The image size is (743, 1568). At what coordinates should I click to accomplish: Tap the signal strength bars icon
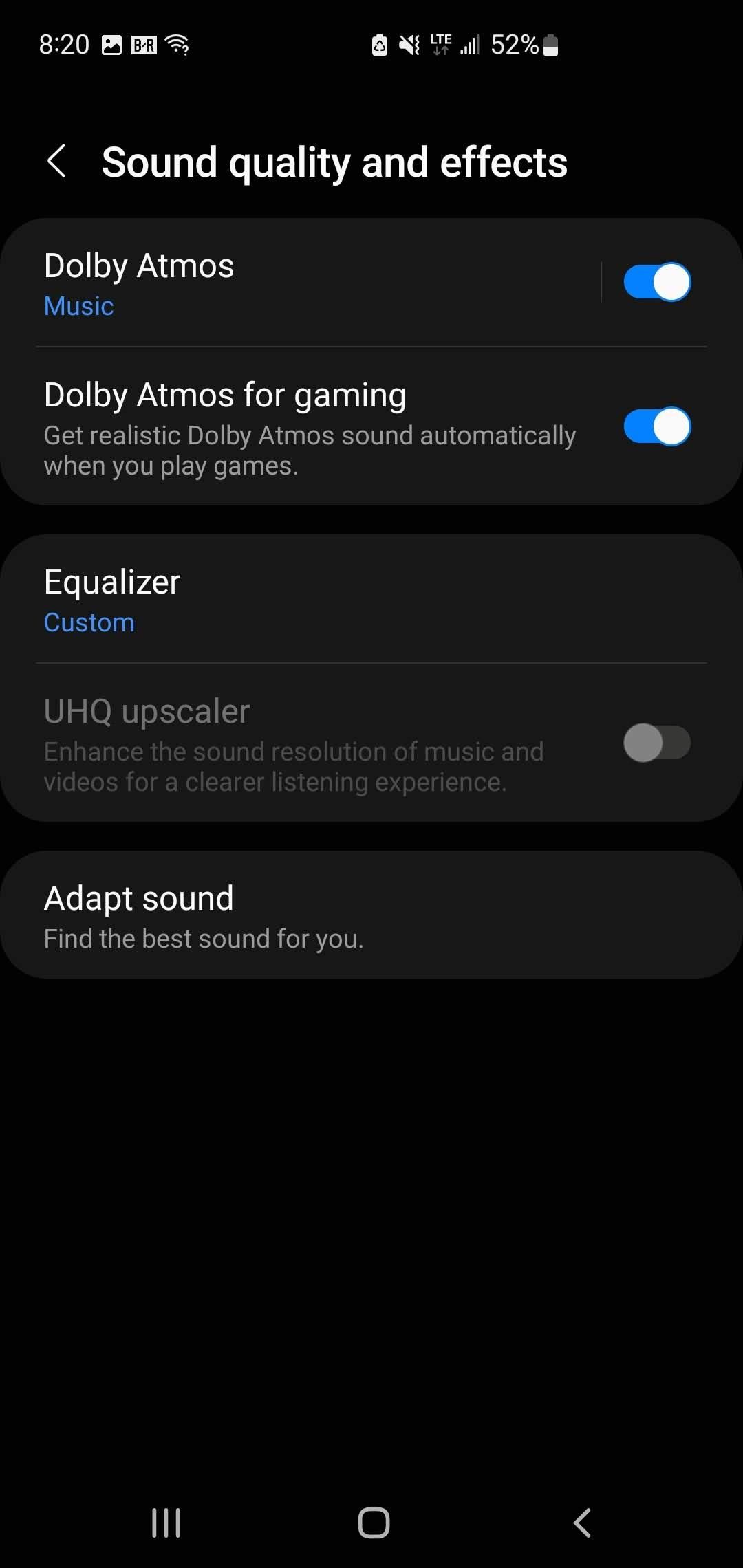click(x=470, y=44)
